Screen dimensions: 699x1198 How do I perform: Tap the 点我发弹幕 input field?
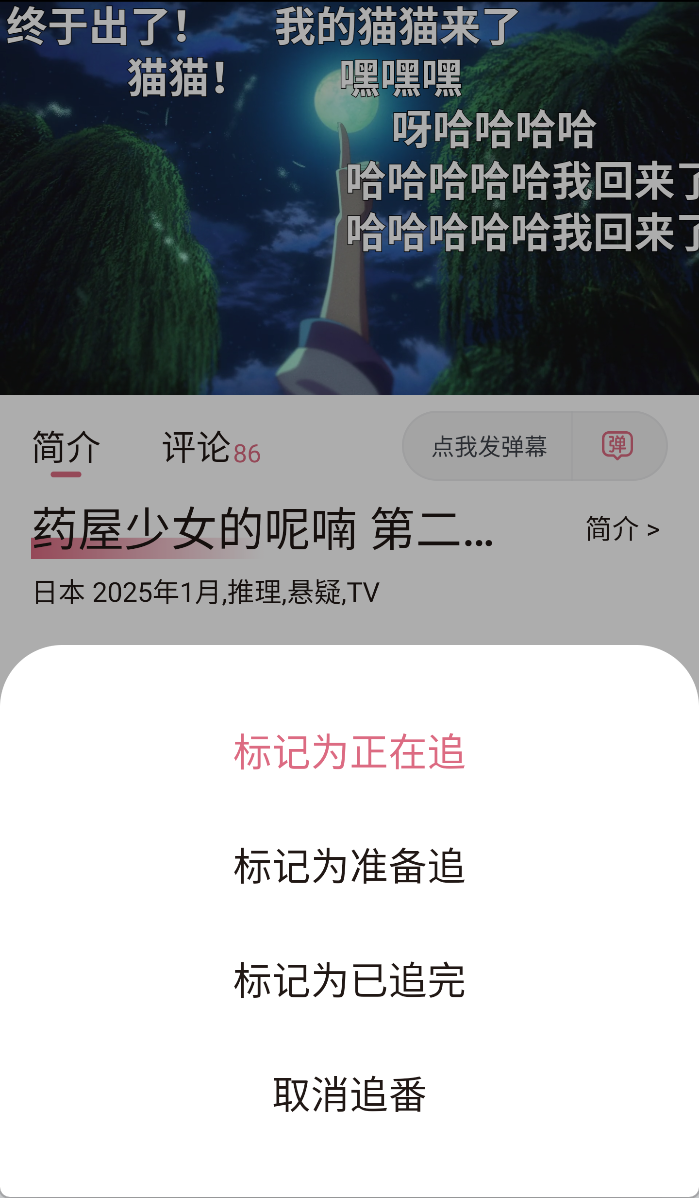(488, 446)
